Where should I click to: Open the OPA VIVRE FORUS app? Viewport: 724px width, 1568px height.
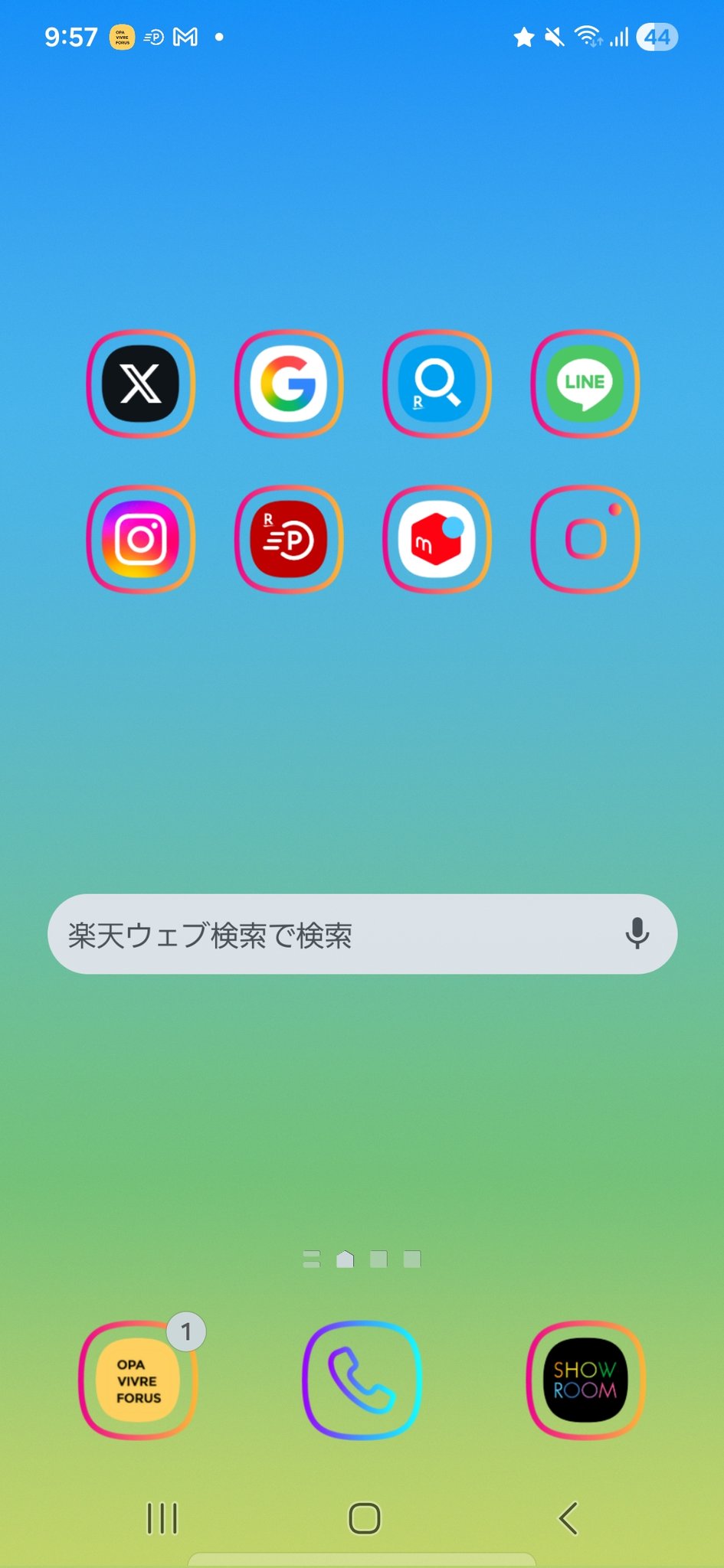point(139,1380)
